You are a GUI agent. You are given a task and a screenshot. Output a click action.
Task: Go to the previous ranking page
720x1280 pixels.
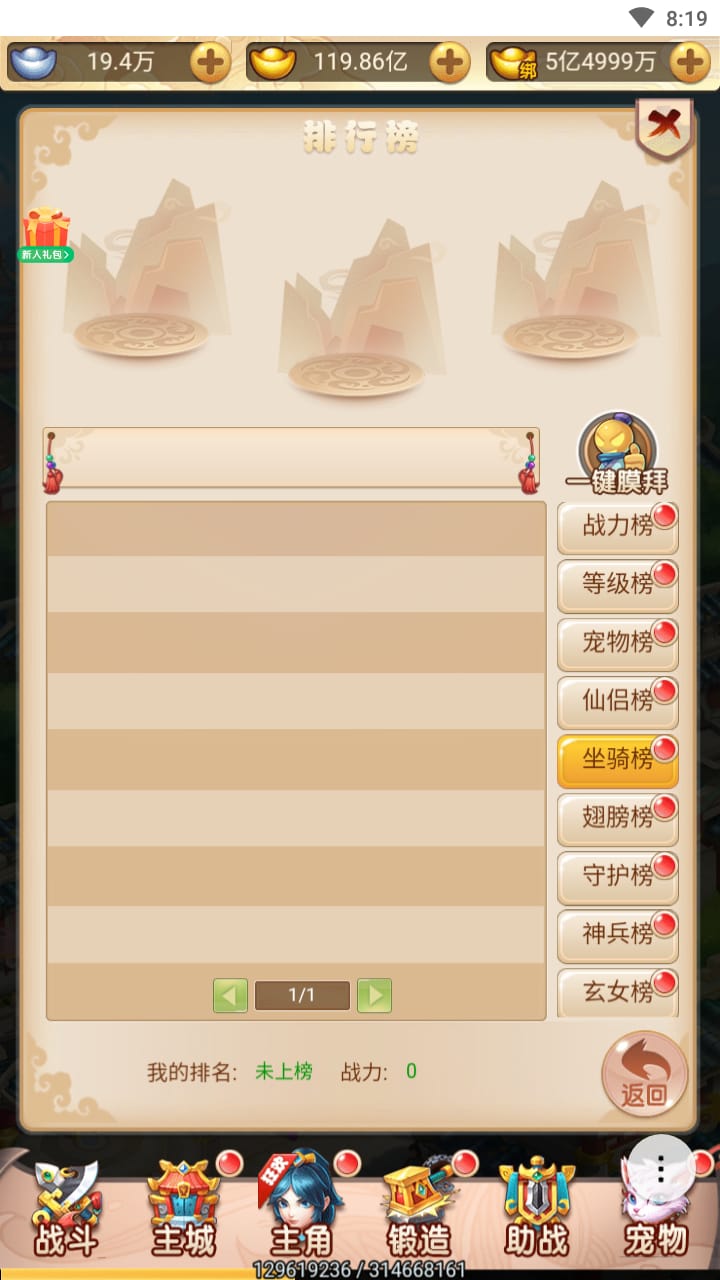coord(230,995)
